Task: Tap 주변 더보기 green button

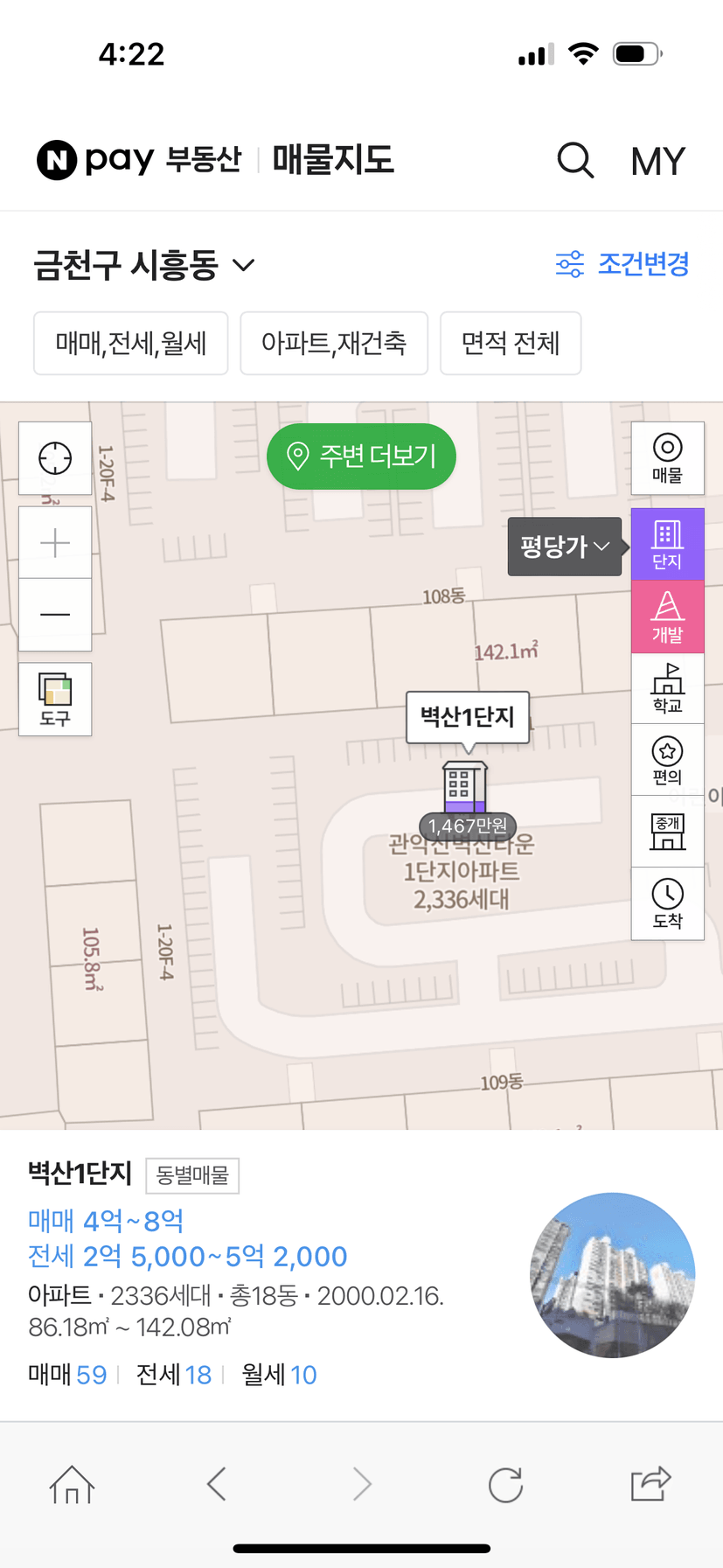Action: (361, 456)
